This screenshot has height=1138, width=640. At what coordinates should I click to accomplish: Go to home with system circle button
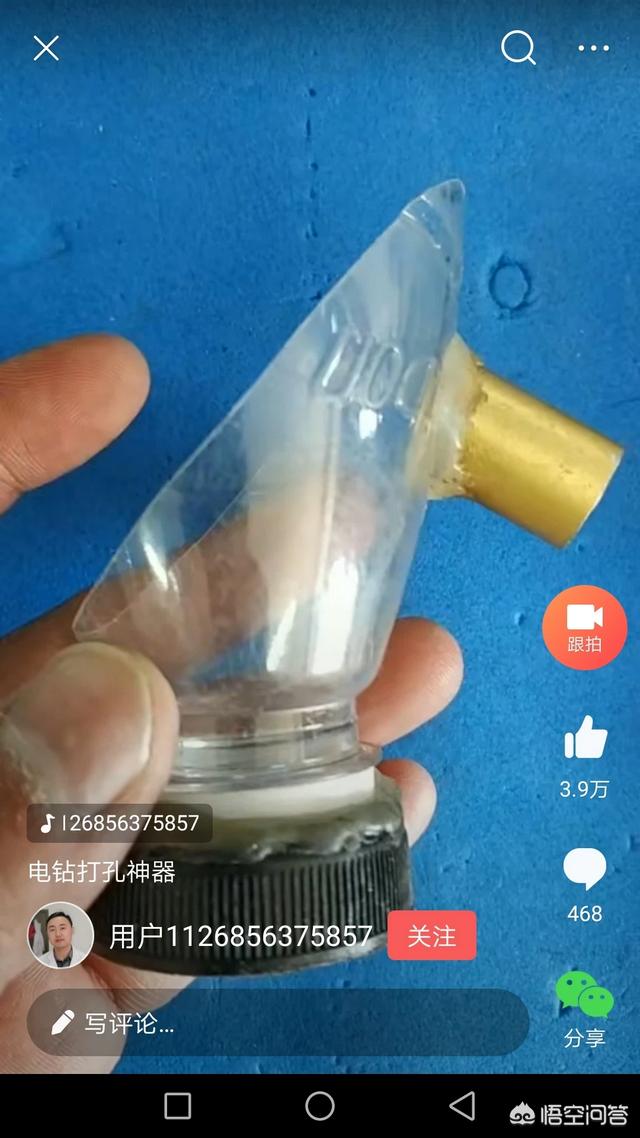pos(320,1105)
